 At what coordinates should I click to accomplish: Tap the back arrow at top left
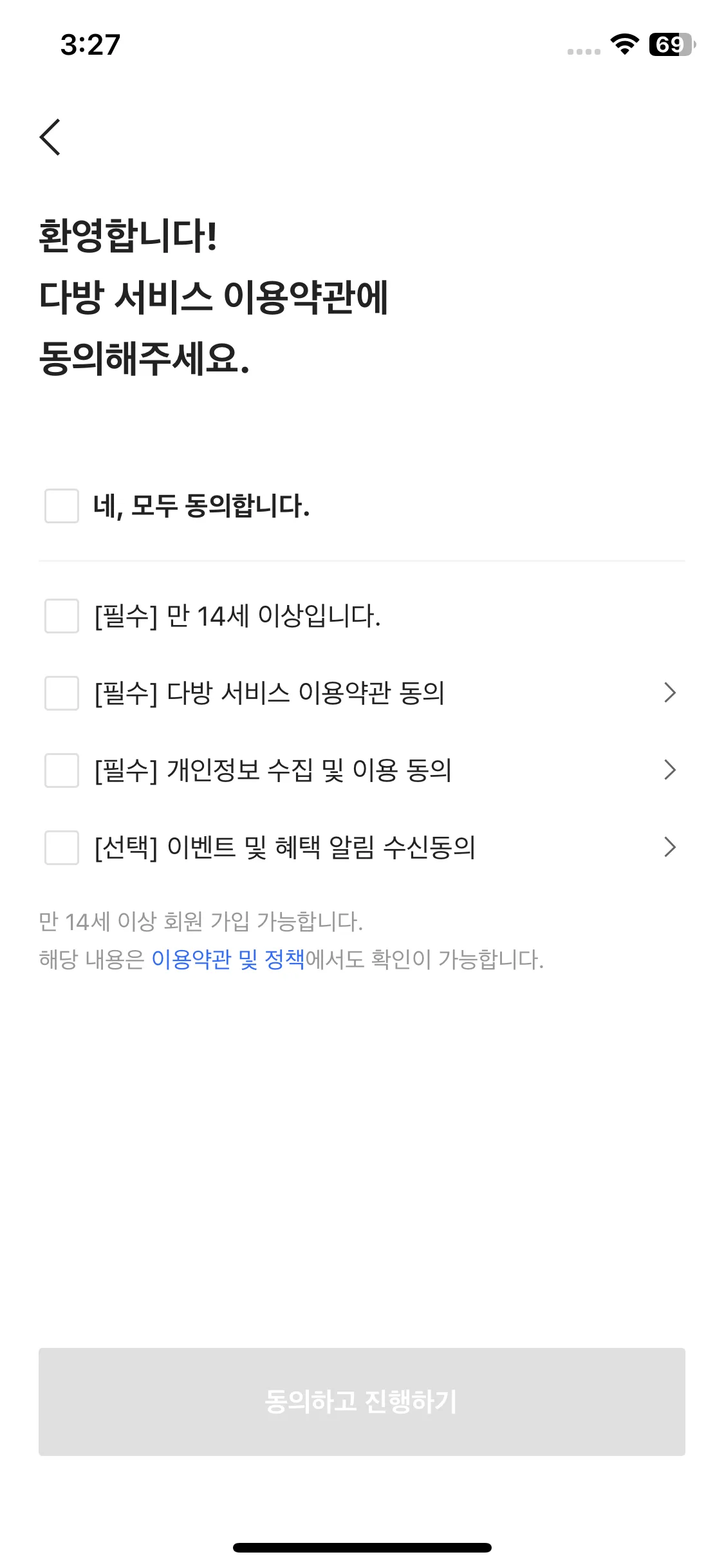point(50,137)
